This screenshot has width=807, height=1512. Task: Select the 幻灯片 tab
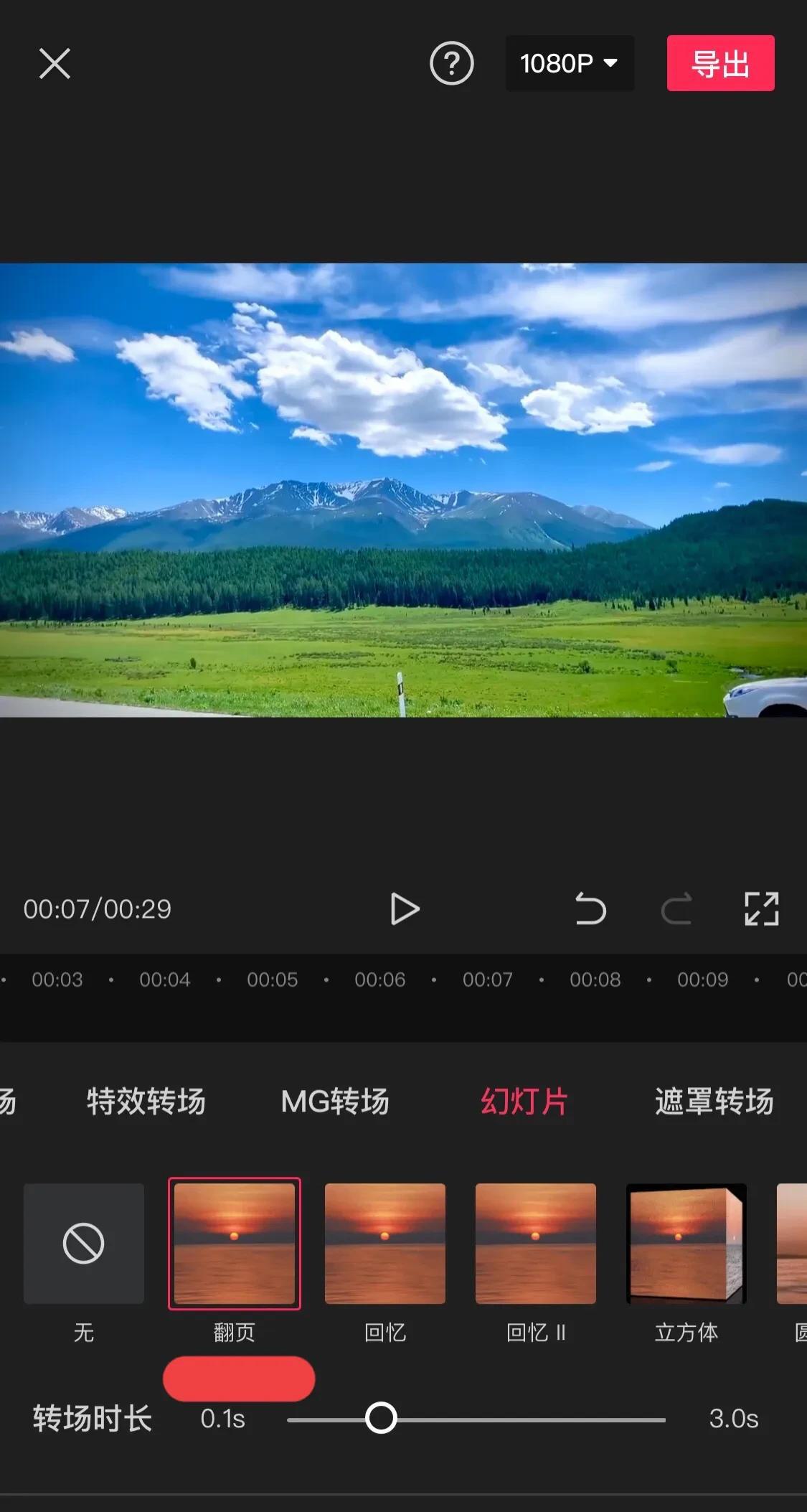pyautogui.click(x=524, y=1102)
